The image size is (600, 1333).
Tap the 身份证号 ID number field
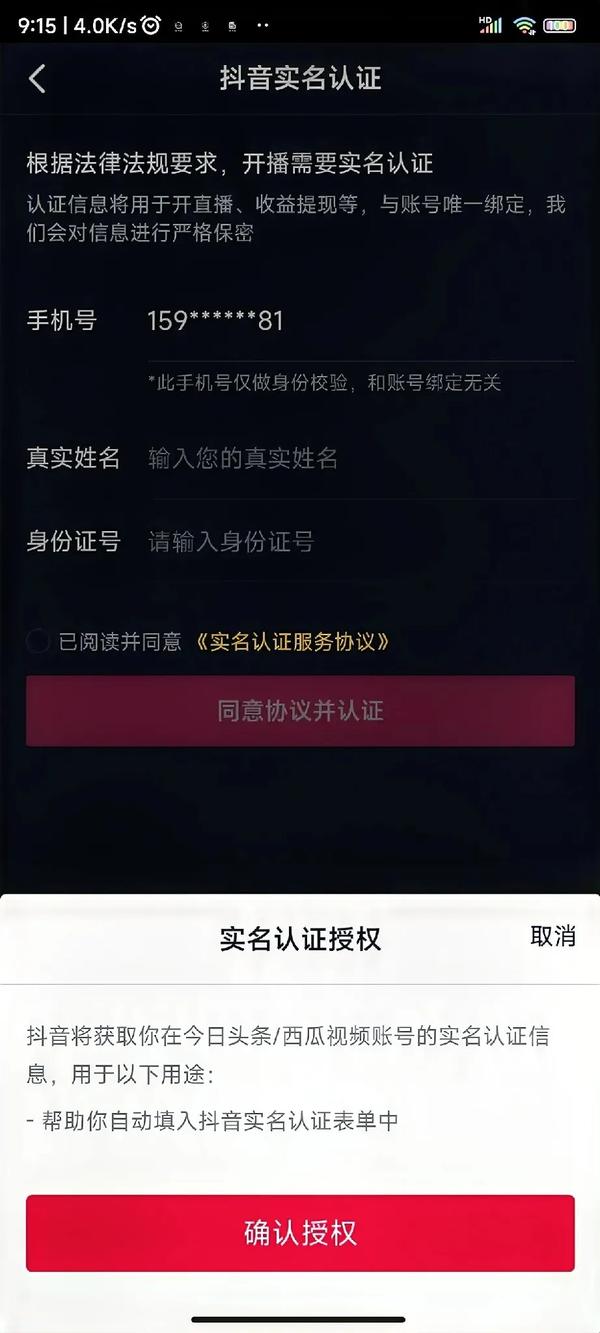[360, 542]
